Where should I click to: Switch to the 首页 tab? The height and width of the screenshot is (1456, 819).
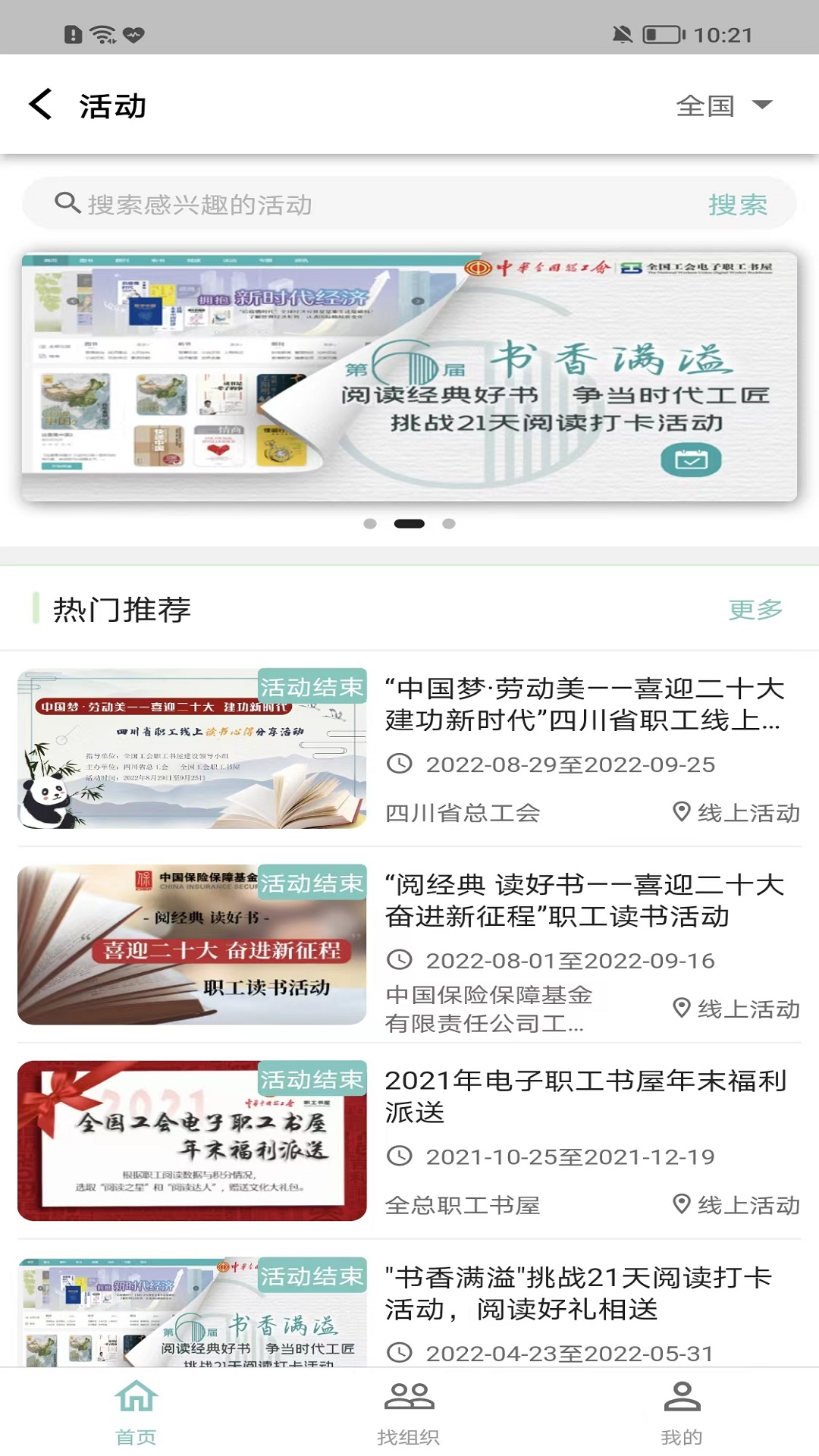[136, 1412]
